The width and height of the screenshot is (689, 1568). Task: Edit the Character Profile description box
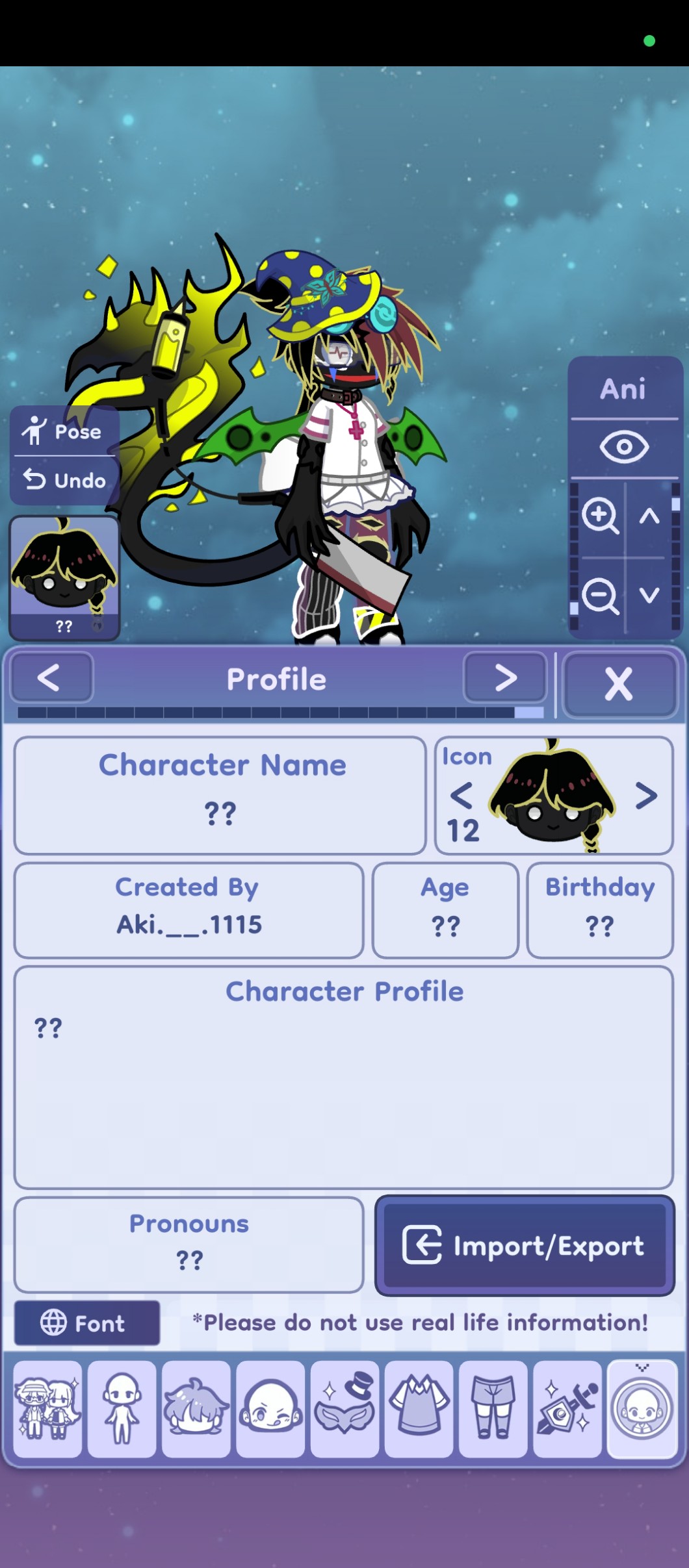[343, 1077]
